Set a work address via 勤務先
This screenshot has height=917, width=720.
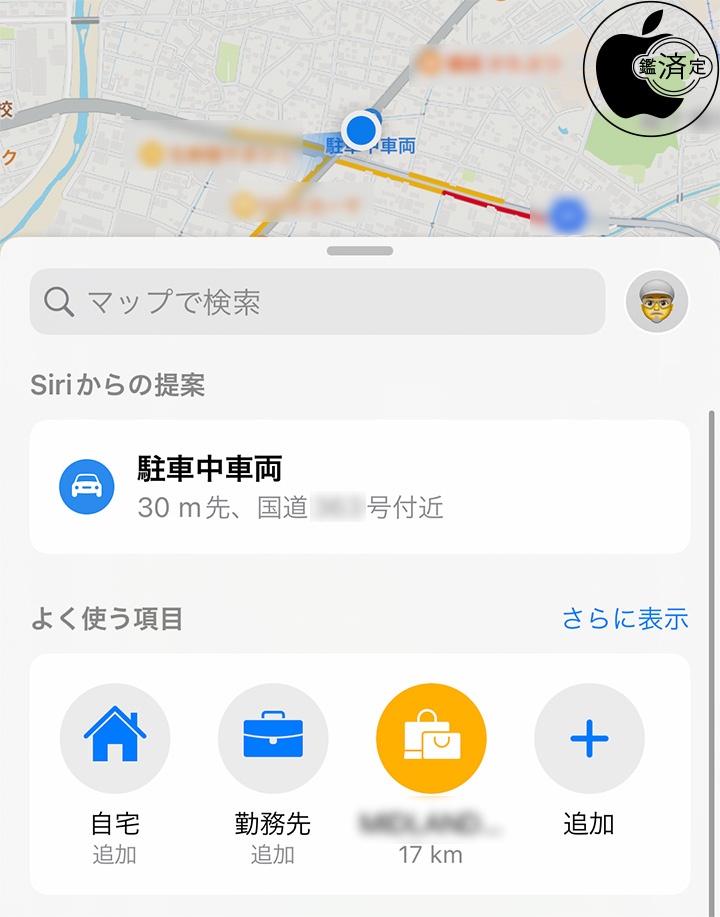click(273, 739)
